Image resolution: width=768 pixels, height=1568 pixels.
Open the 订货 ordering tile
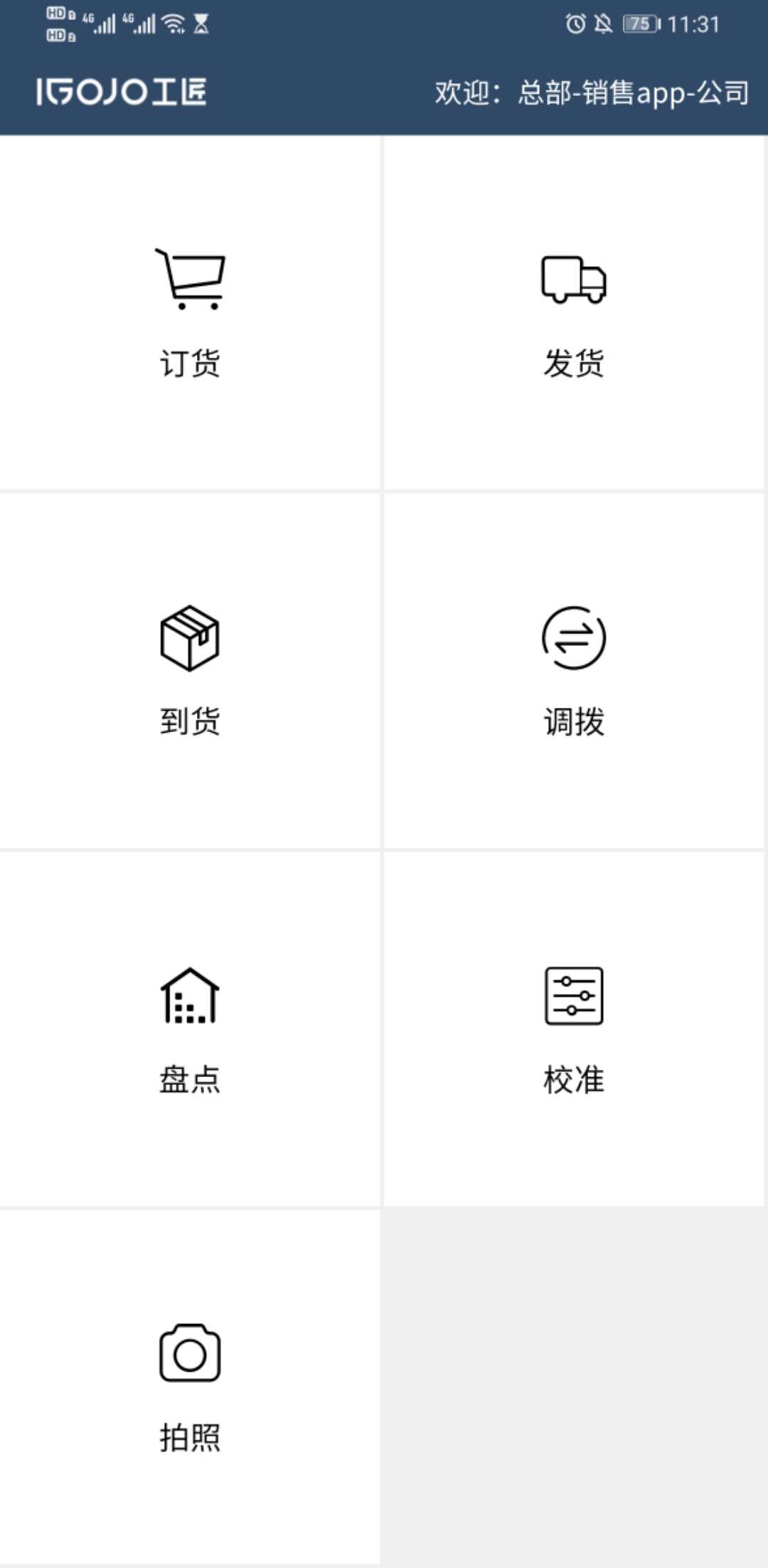tap(190, 313)
